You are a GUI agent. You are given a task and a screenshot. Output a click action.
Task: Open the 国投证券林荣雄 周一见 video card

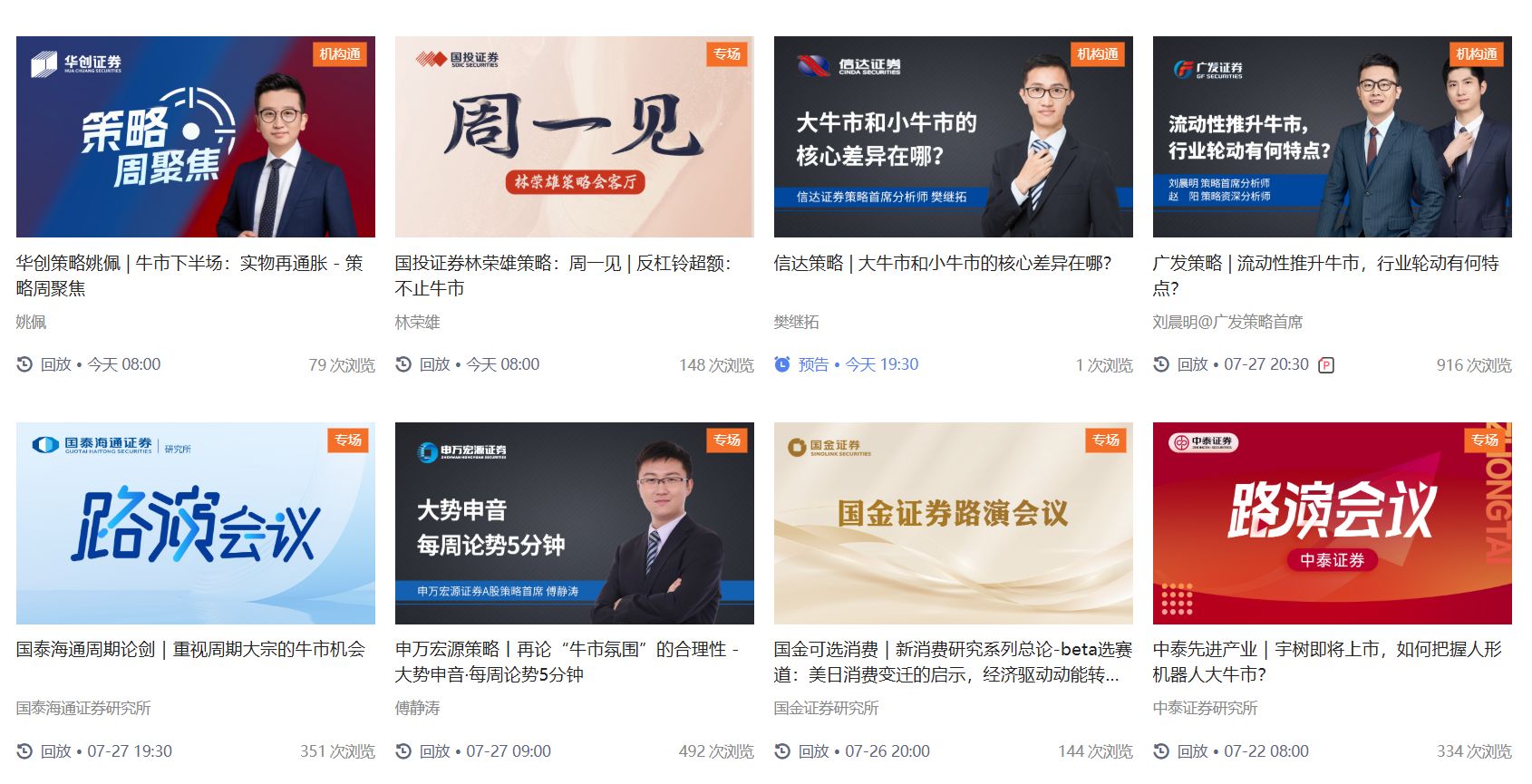tap(574, 137)
